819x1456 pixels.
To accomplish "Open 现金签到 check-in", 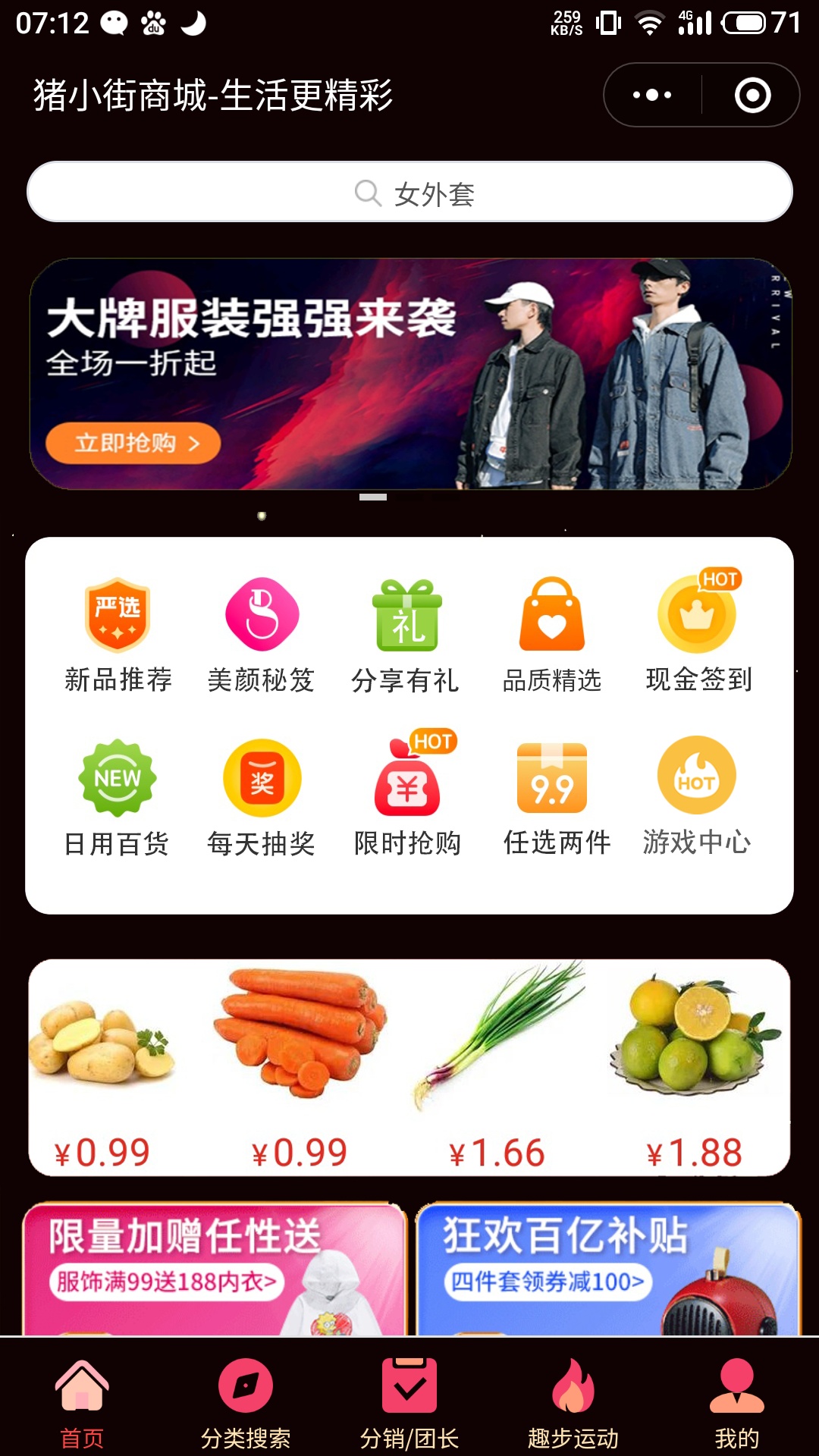I will click(698, 635).
